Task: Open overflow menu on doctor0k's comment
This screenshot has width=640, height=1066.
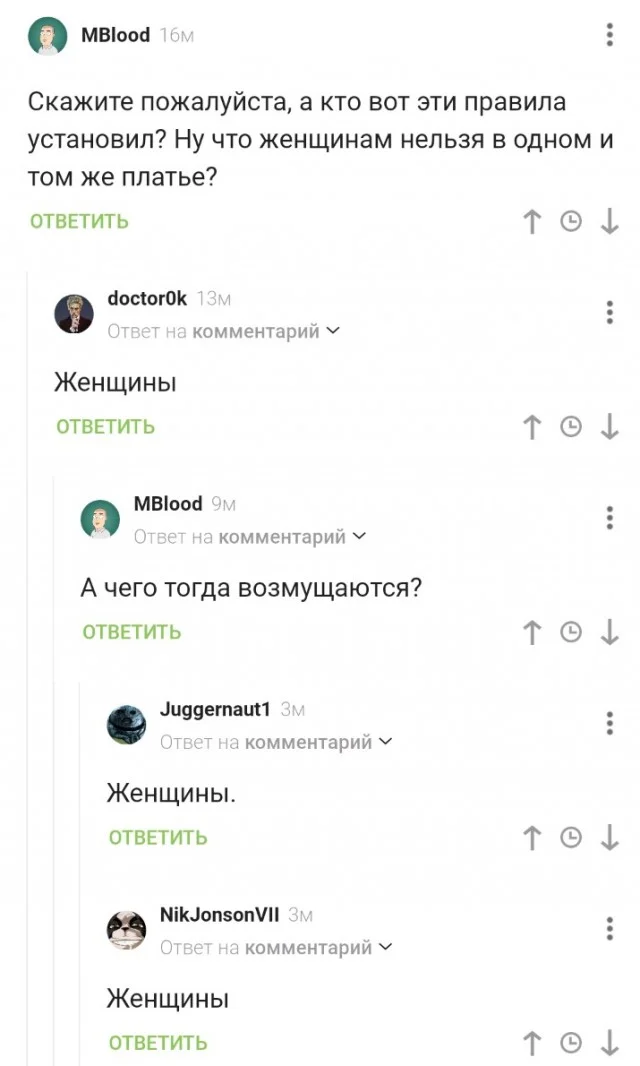Action: click(x=610, y=312)
